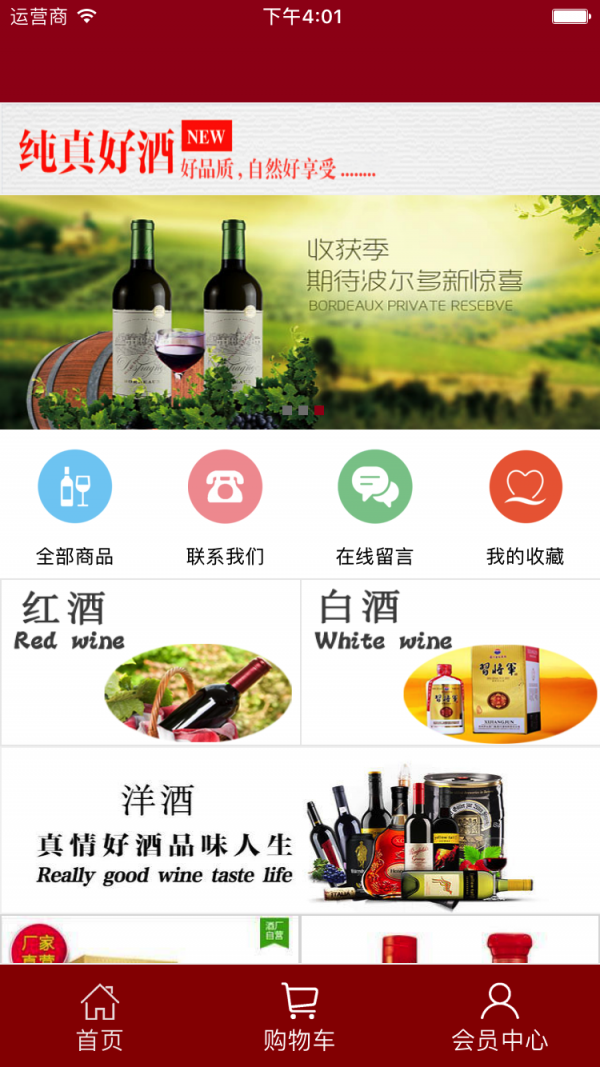Browse the 红酒 Red wine category

(x=150, y=662)
